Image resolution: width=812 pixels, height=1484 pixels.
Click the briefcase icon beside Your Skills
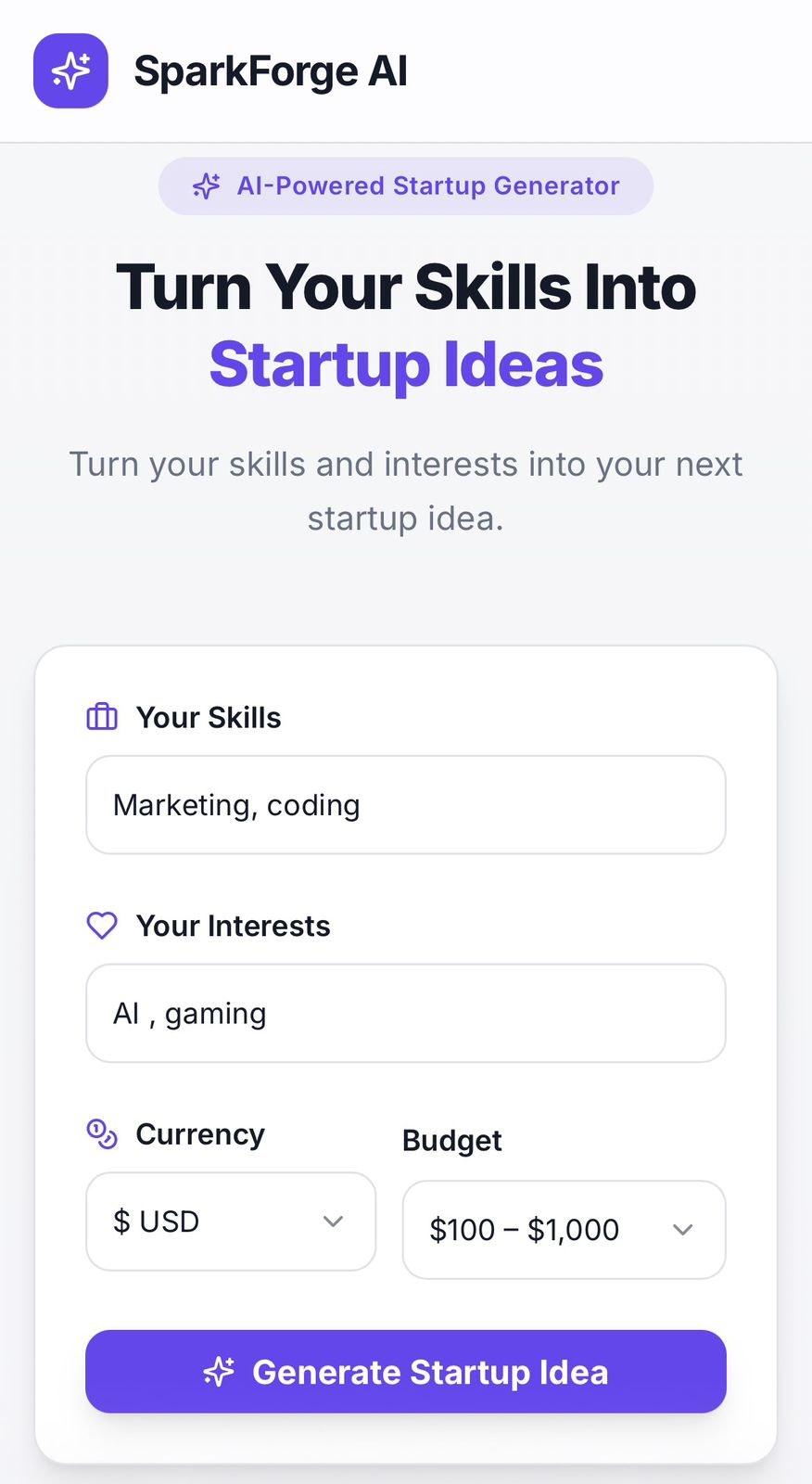tap(100, 716)
